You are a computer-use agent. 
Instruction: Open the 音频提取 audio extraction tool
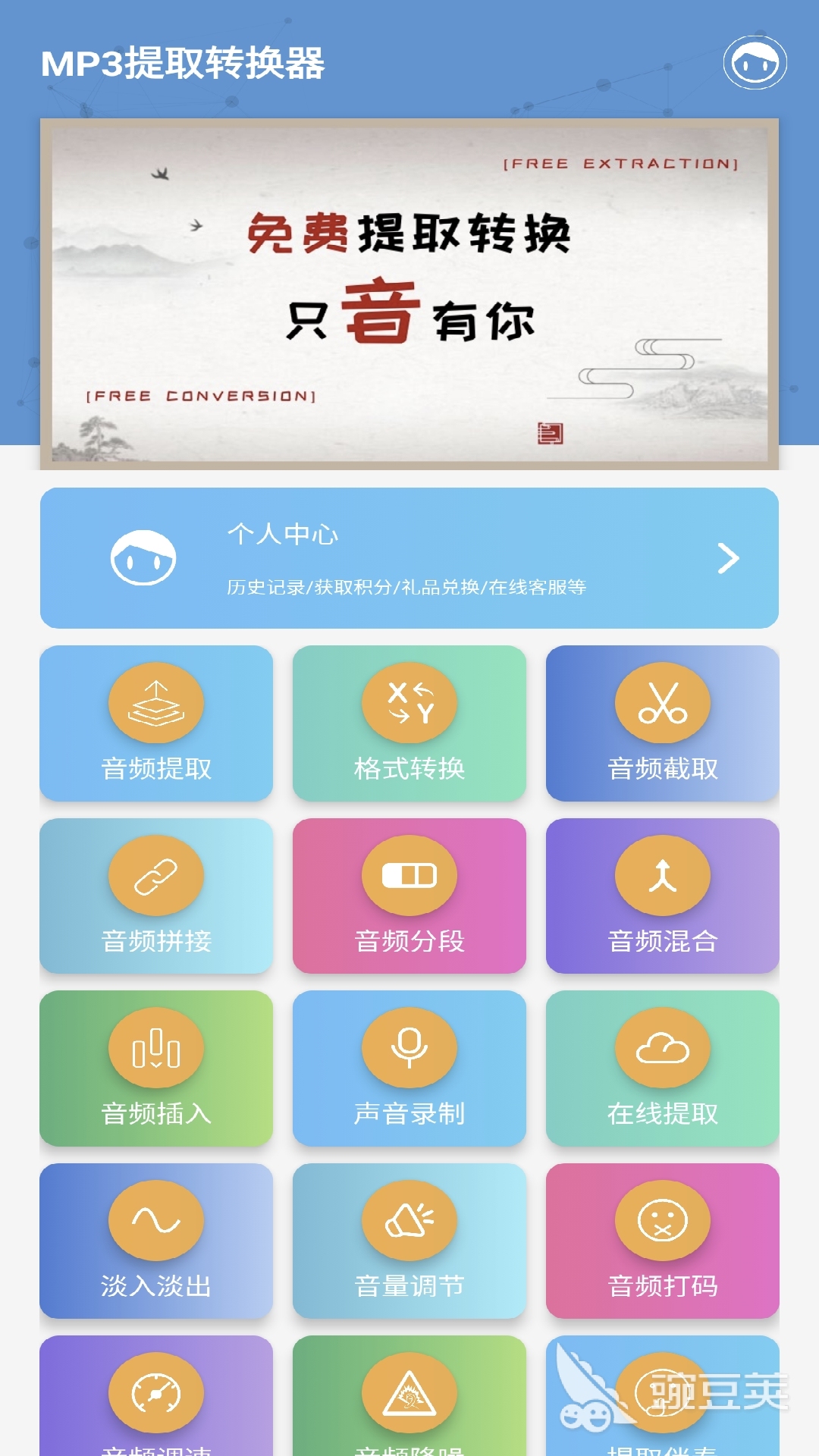coord(157,724)
